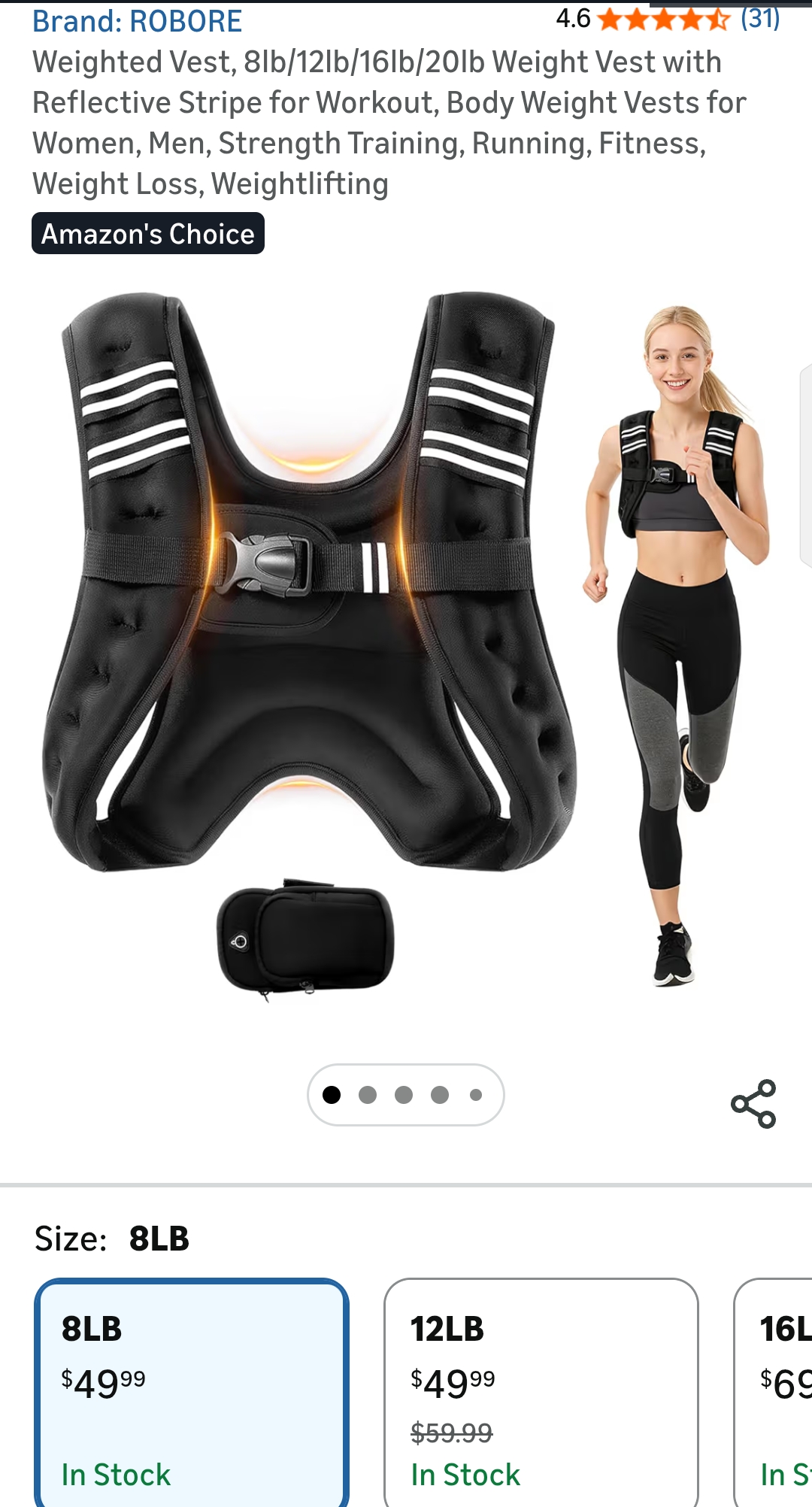Click the last carousel navigation dot
The image size is (812, 1507).
coord(474,1095)
